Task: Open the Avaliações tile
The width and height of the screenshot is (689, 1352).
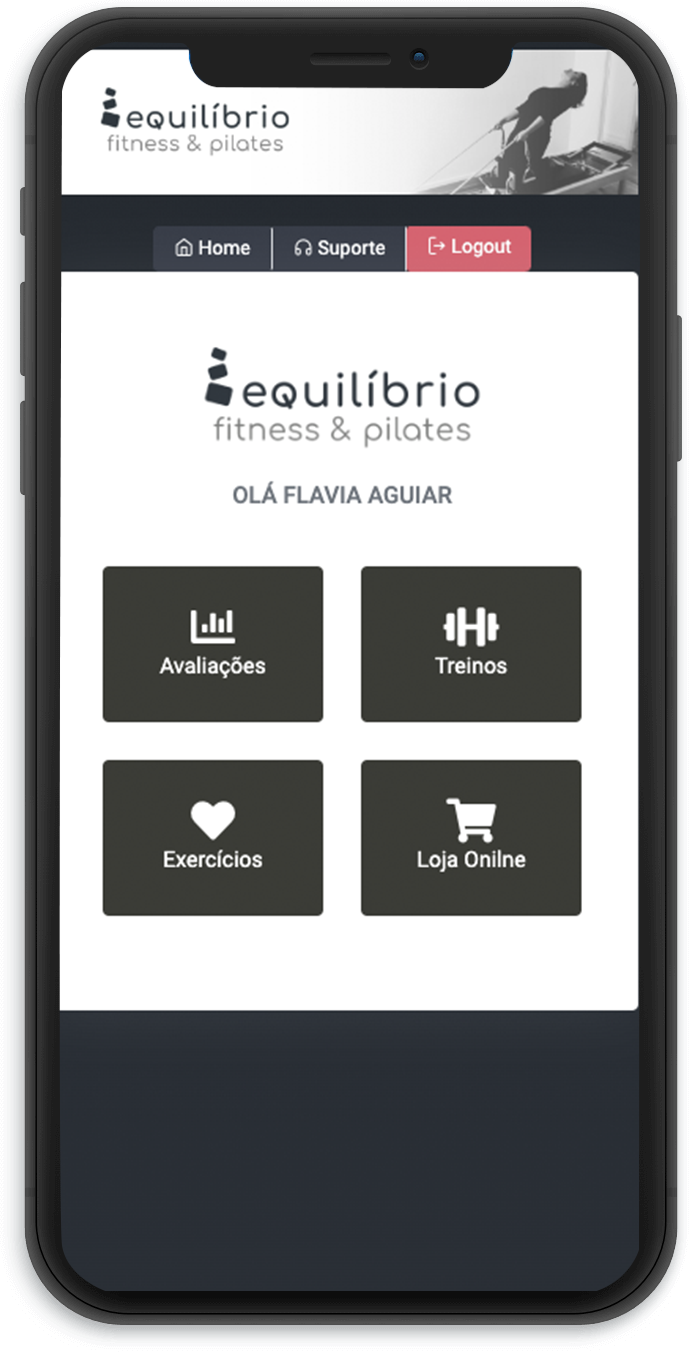Action: pyautogui.click(x=212, y=644)
